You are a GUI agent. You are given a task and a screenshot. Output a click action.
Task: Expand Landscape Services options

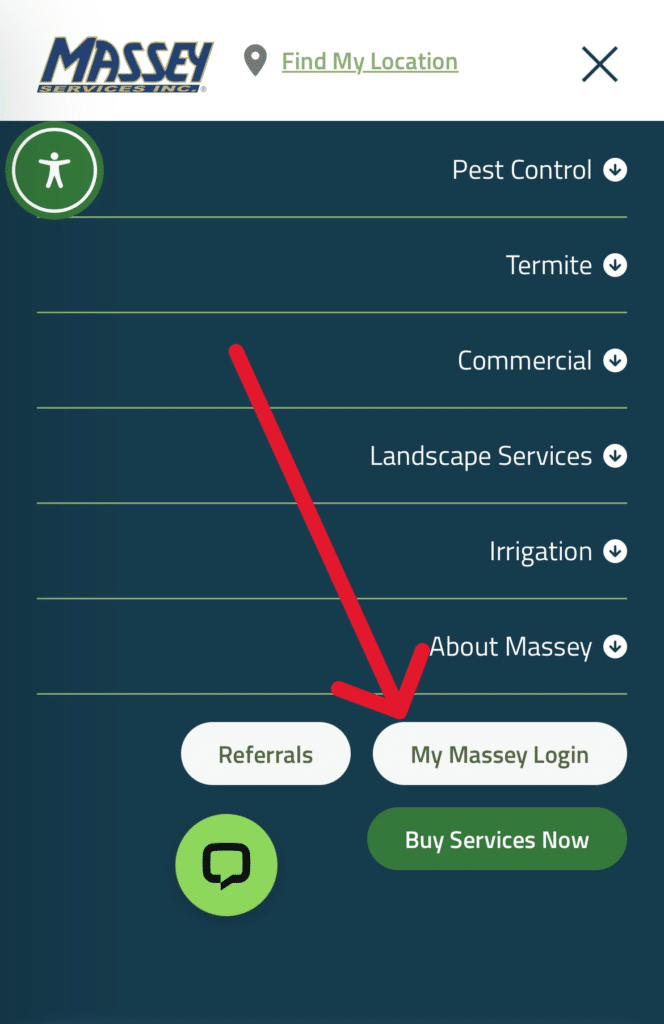pos(615,457)
